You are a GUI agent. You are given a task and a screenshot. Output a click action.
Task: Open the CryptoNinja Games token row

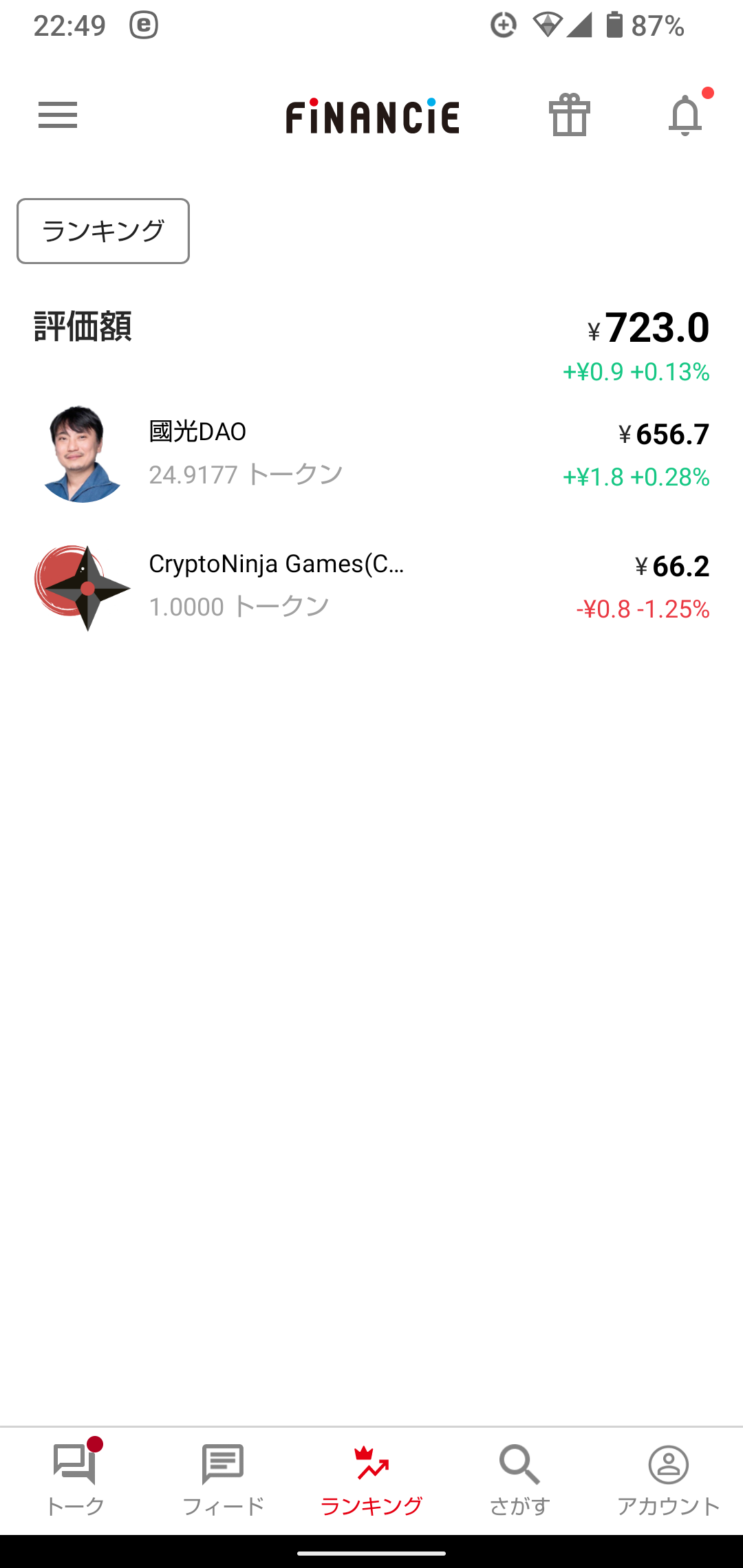371,586
